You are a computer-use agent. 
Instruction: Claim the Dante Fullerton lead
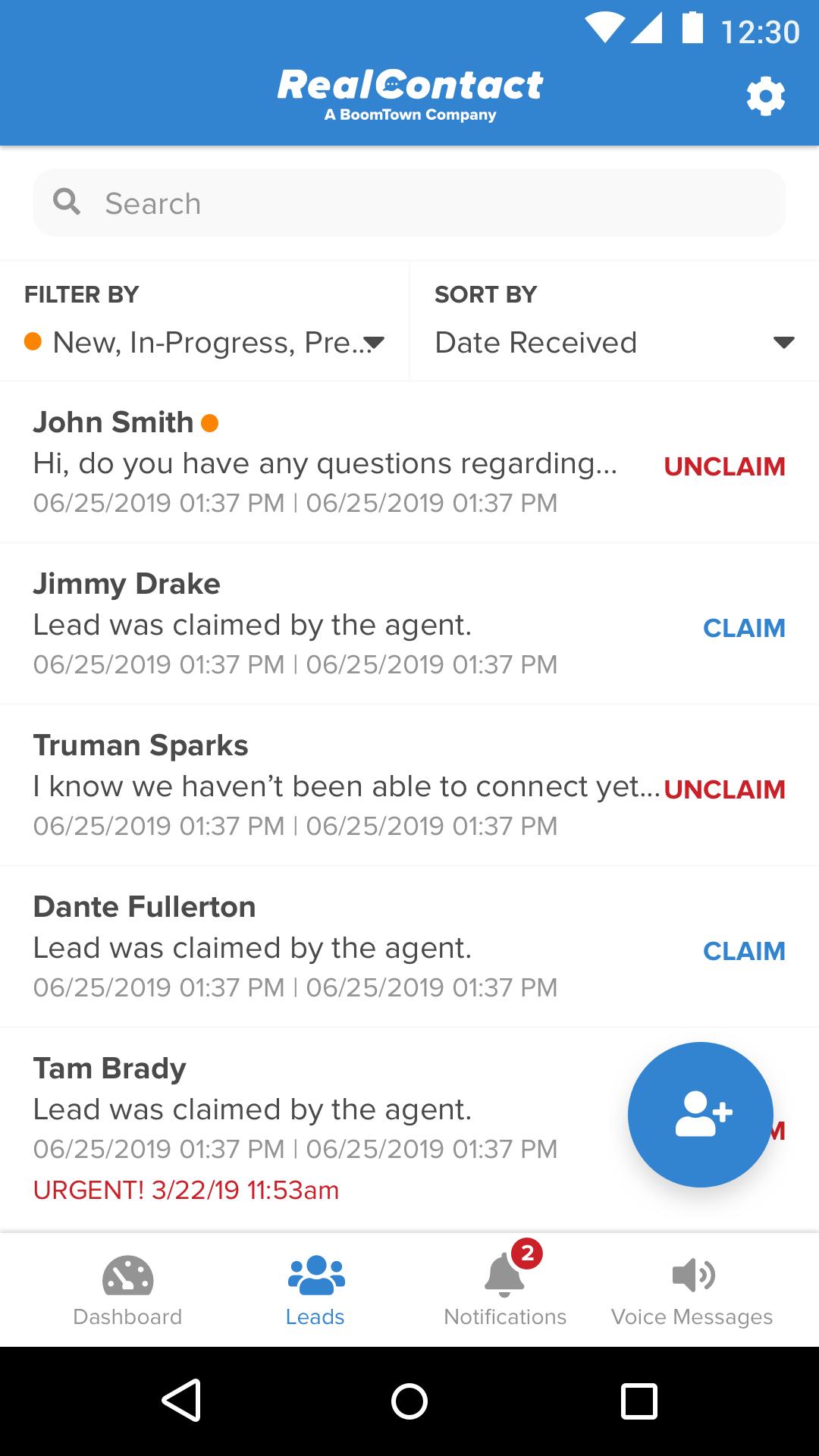[x=744, y=951]
